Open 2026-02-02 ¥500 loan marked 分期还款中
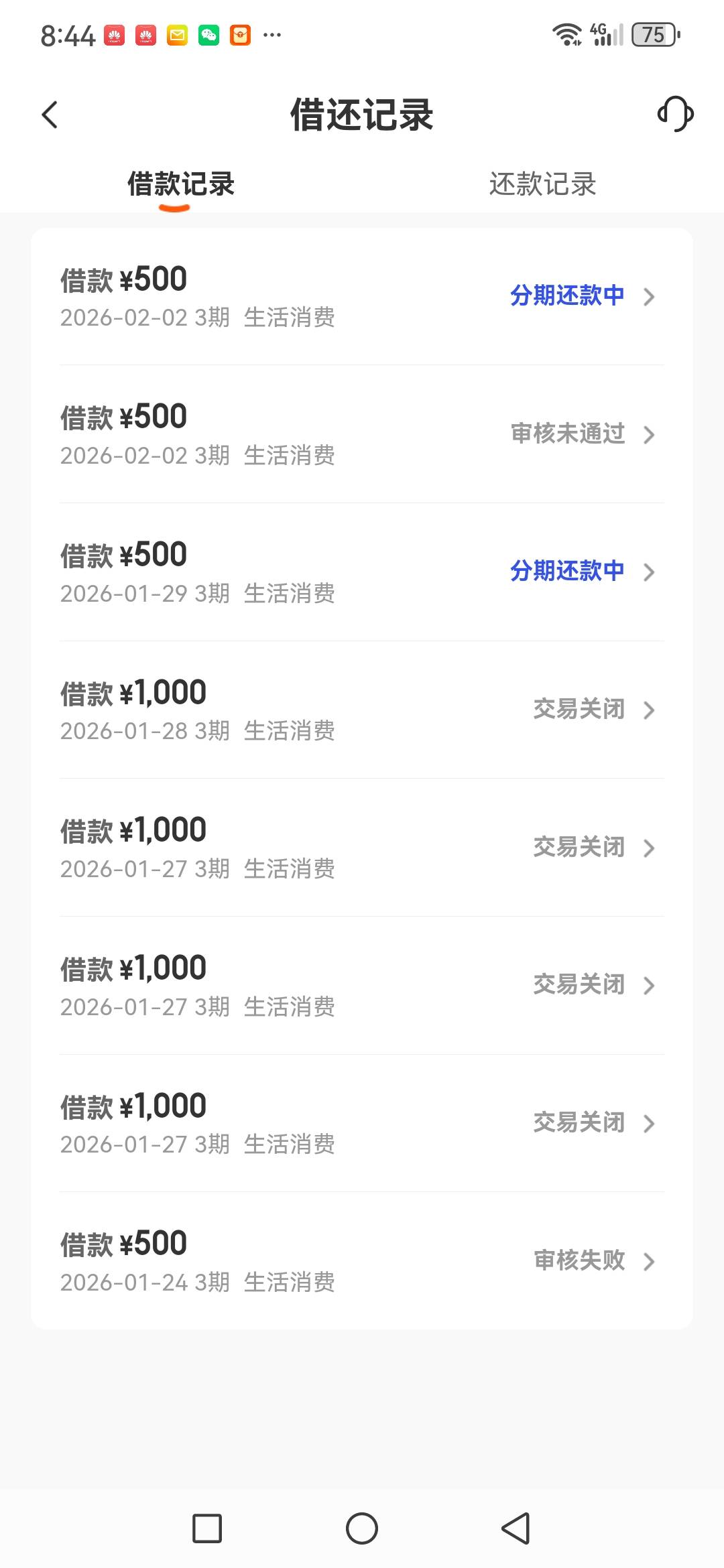The height and width of the screenshot is (1568, 724). pyautogui.click(x=362, y=297)
